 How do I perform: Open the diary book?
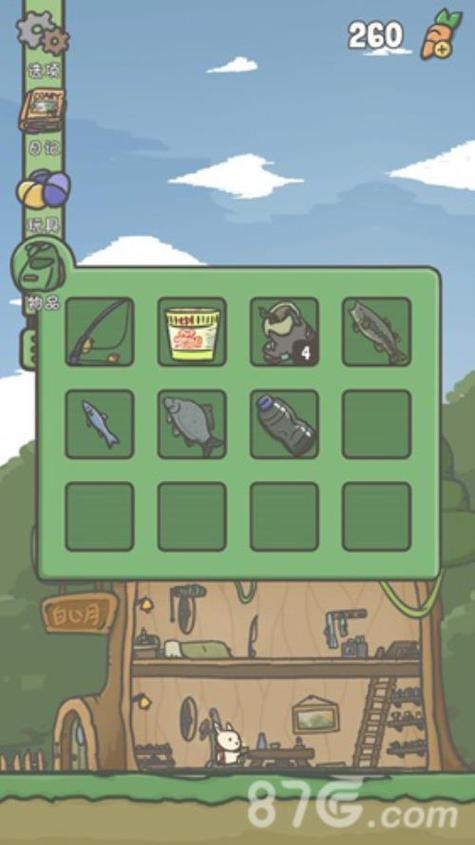coord(43,110)
